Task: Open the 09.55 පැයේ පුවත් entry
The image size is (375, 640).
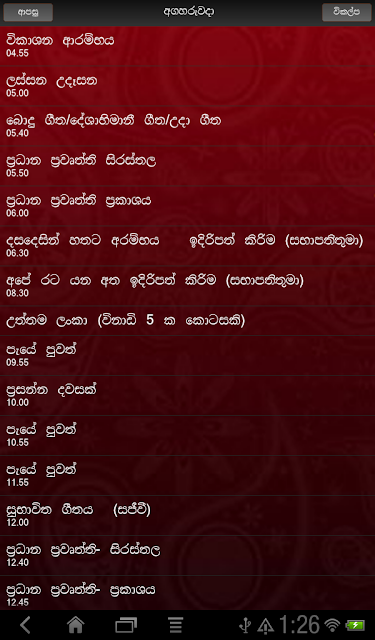Action: point(187,356)
